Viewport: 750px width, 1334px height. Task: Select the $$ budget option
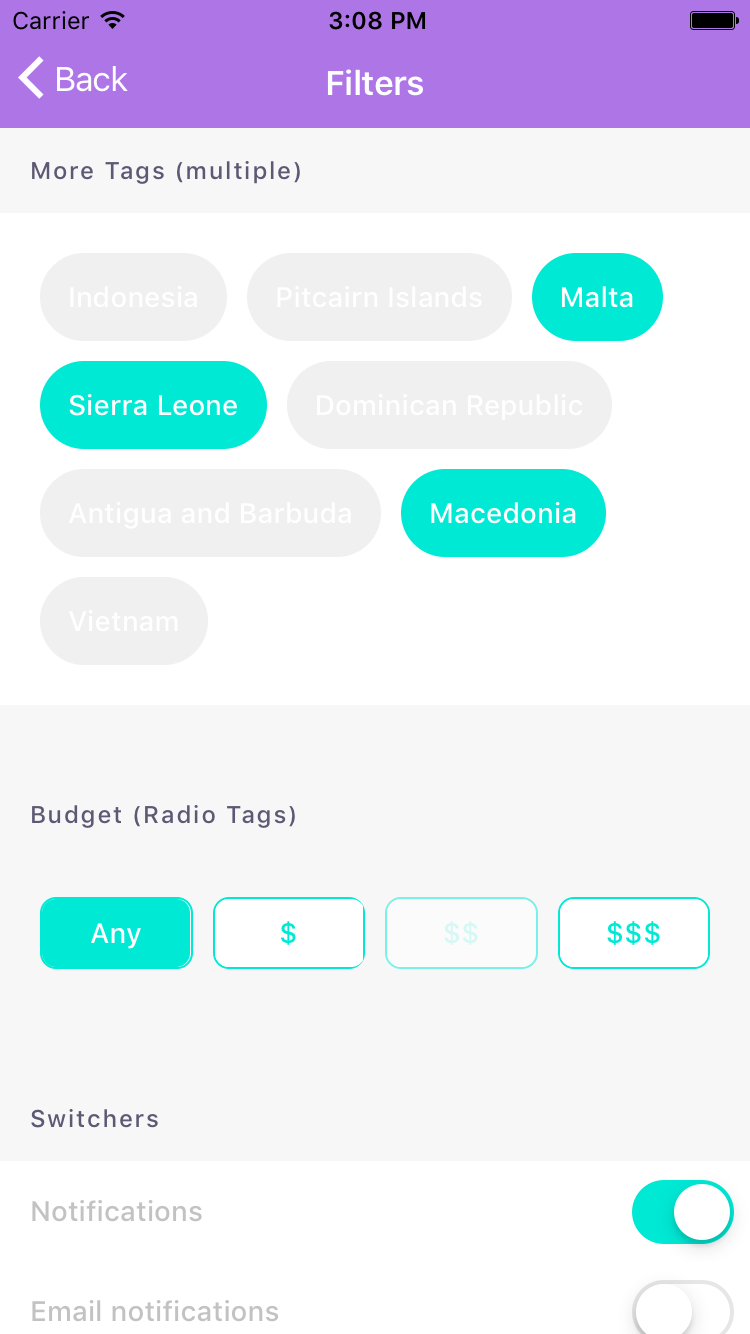click(461, 933)
